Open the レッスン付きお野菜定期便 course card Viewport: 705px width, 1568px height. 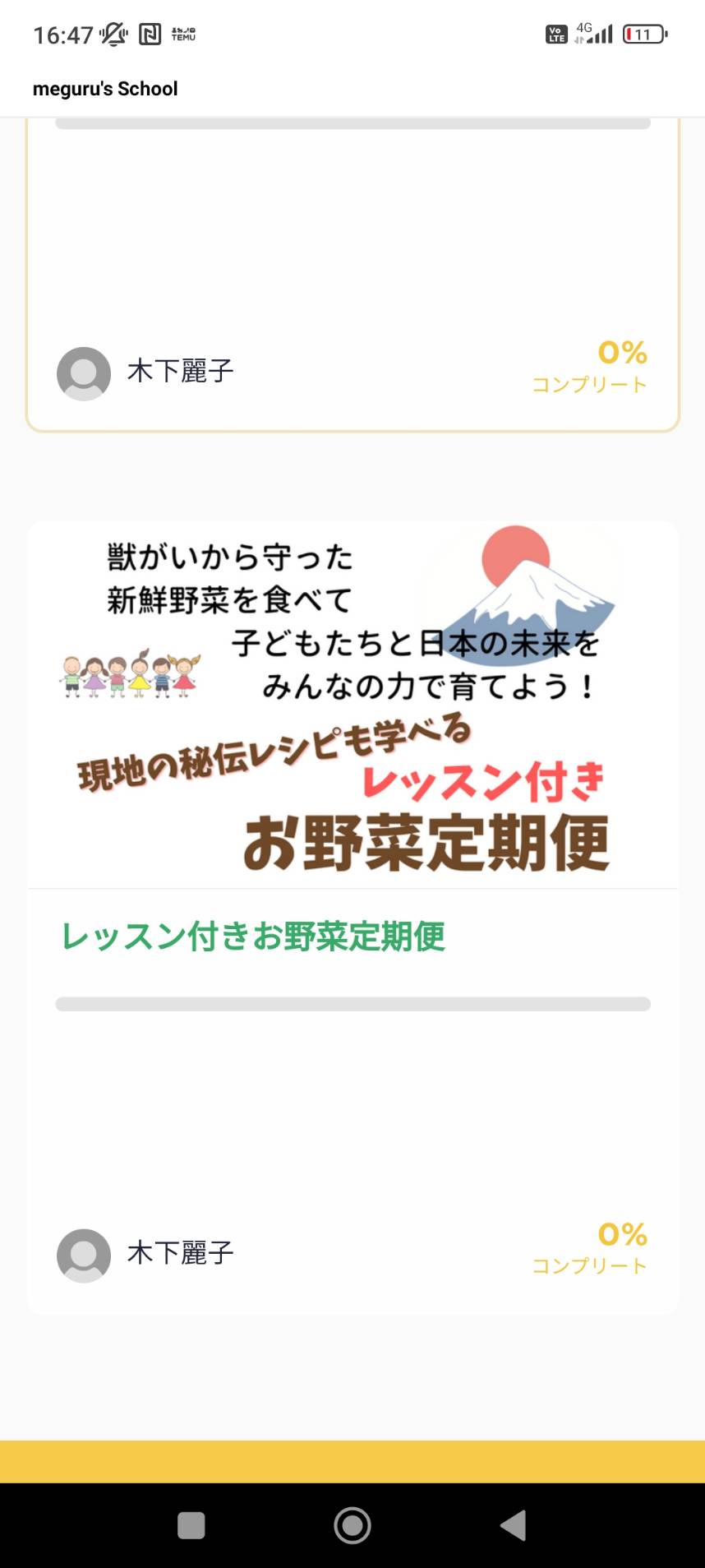(352, 917)
